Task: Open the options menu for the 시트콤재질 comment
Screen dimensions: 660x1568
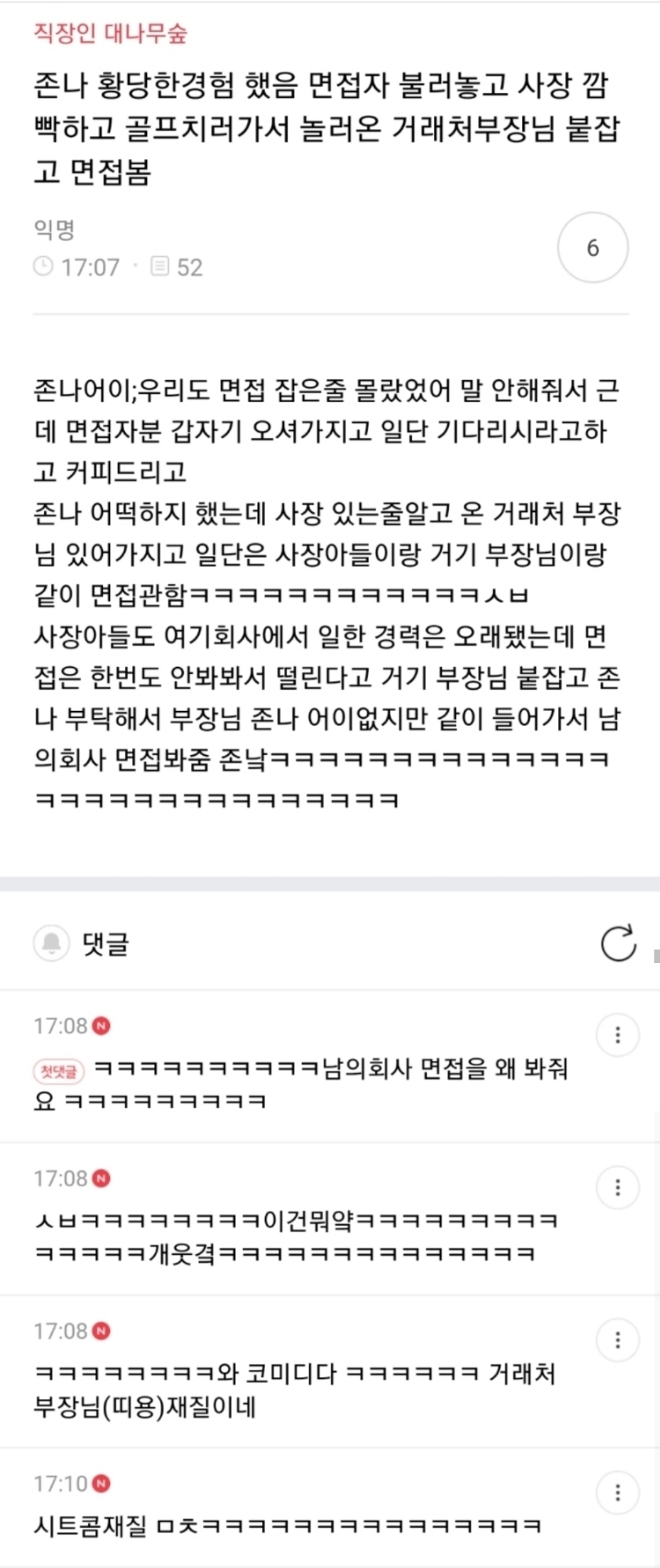Action: (x=618, y=1492)
